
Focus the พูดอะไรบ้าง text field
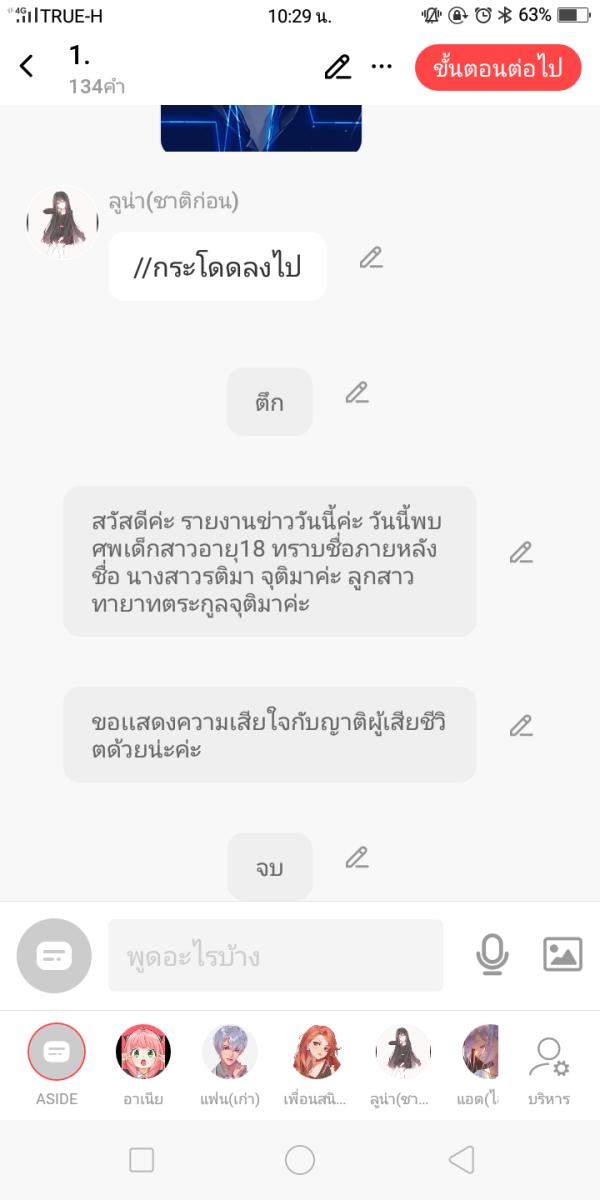pyautogui.click(x=275, y=956)
